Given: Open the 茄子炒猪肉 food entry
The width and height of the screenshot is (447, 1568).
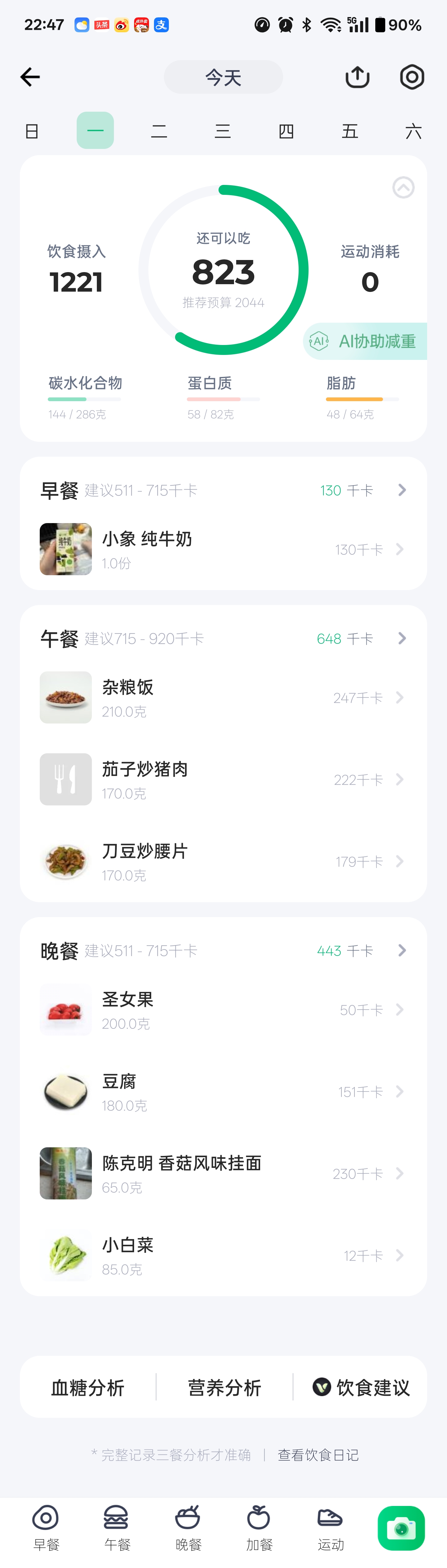Looking at the screenshot, I should 223,780.
